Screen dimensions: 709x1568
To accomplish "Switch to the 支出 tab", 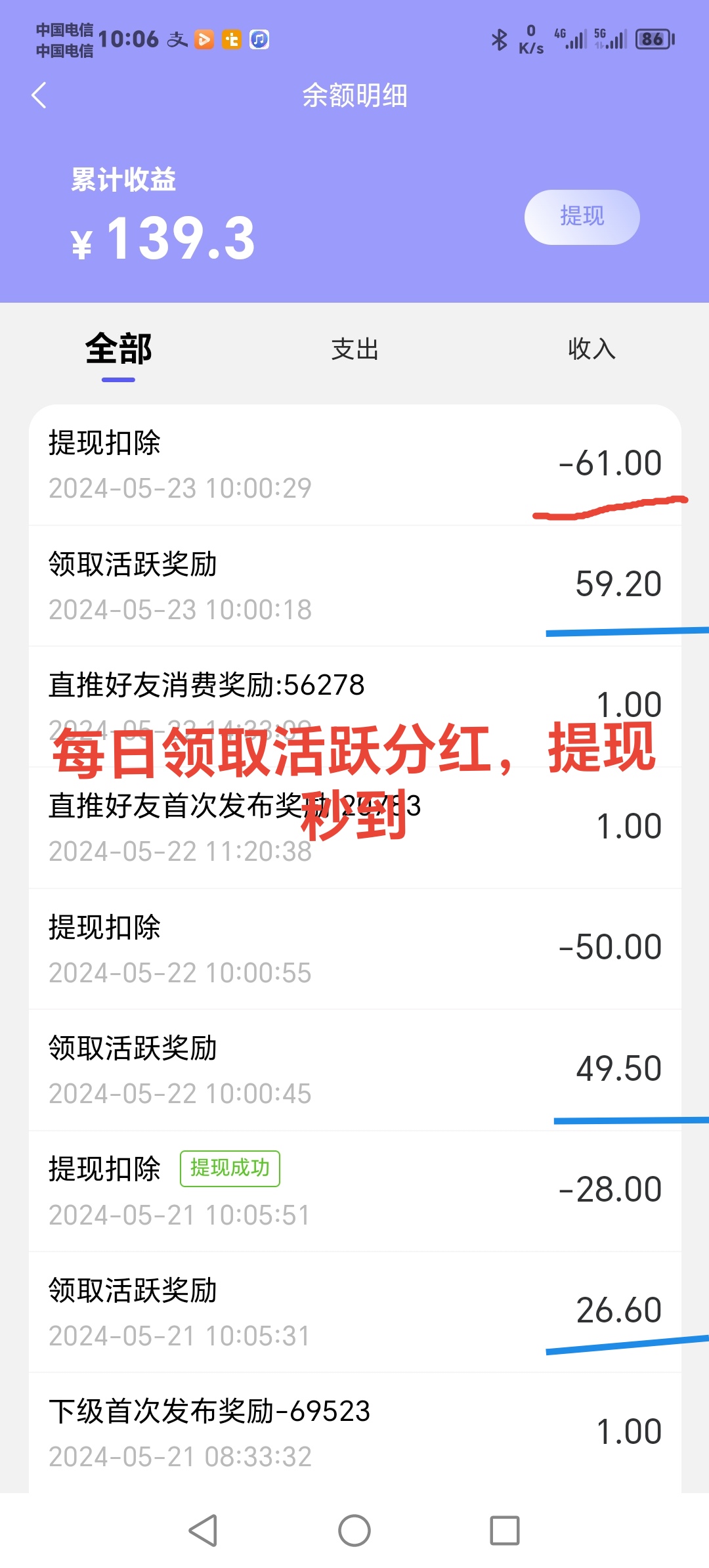I will (x=355, y=349).
